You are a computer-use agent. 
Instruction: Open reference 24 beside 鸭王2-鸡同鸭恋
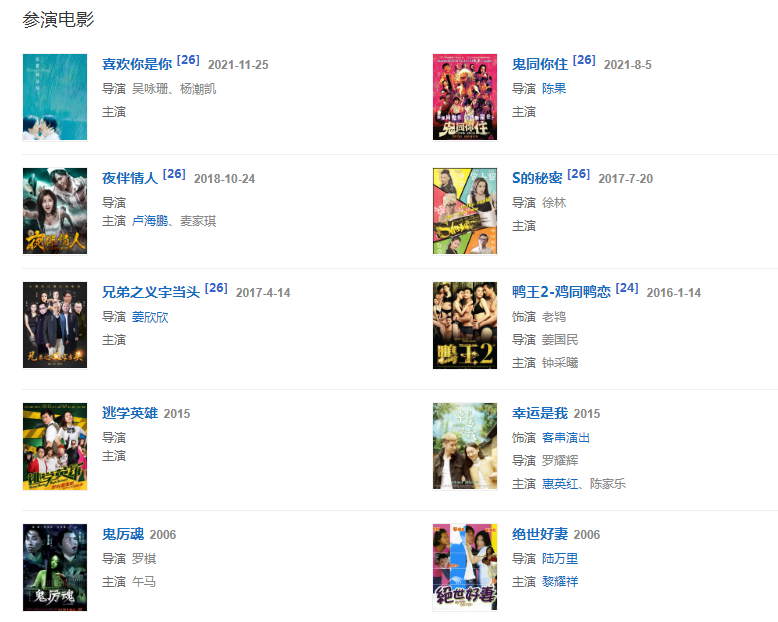point(627,288)
